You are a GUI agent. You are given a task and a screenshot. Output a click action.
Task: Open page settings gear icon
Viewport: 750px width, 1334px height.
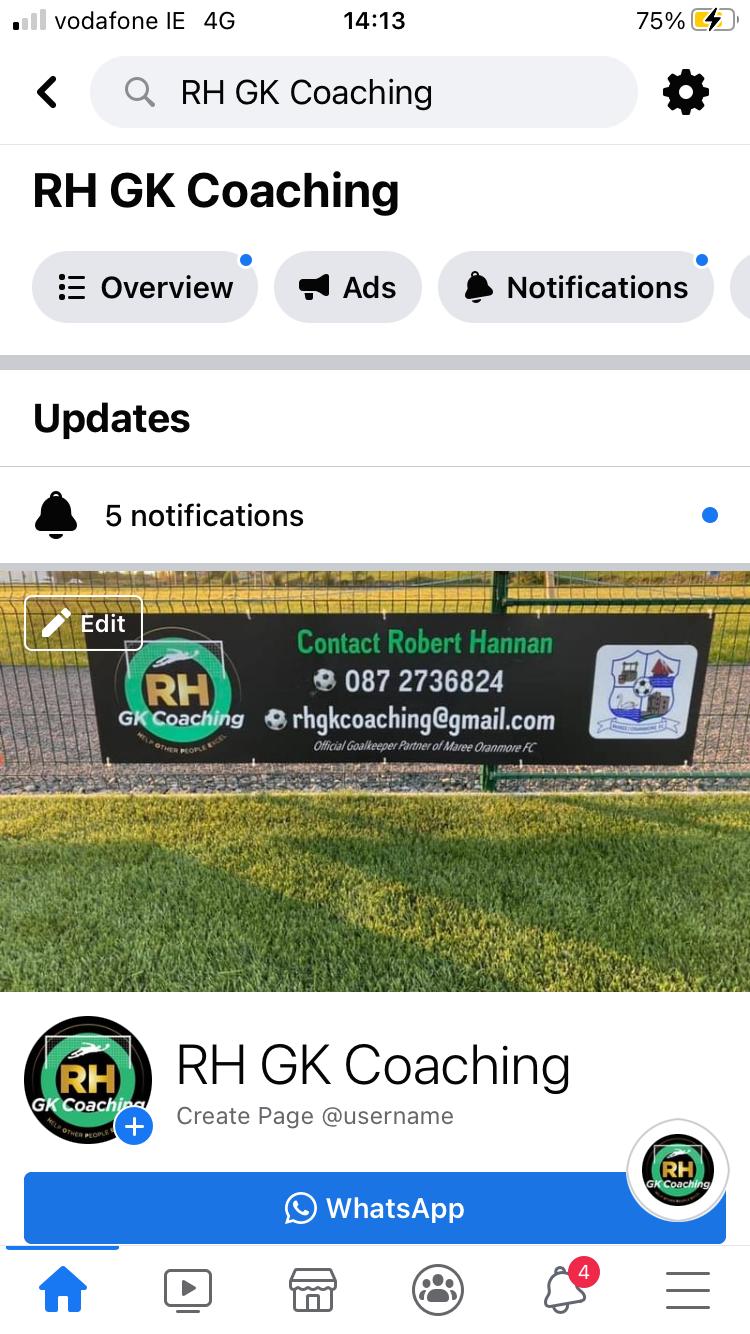pyautogui.click(x=686, y=93)
